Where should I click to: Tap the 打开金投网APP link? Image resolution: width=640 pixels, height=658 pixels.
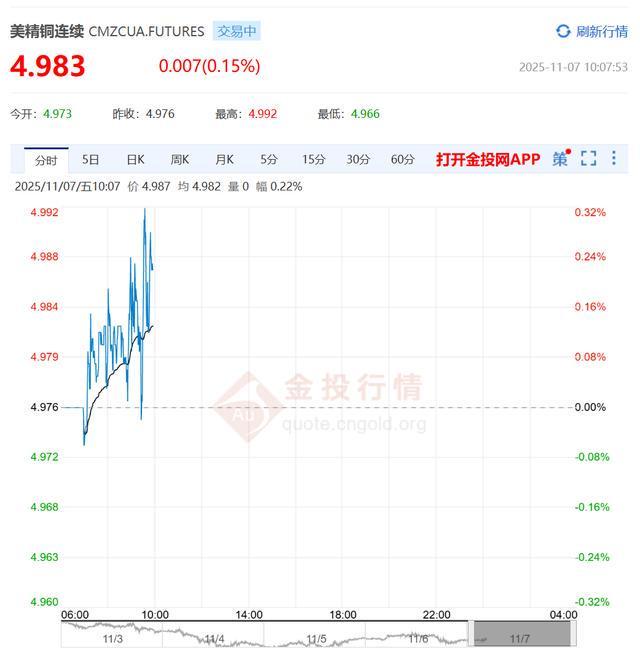coord(488,159)
